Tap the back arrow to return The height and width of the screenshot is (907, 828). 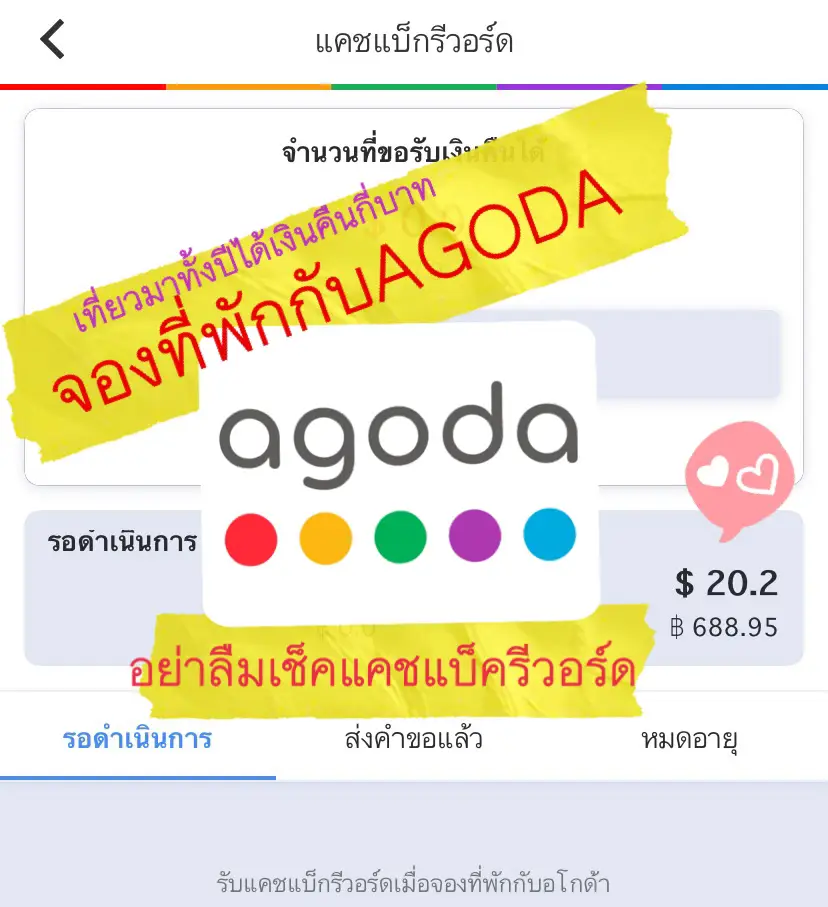(x=52, y=40)
